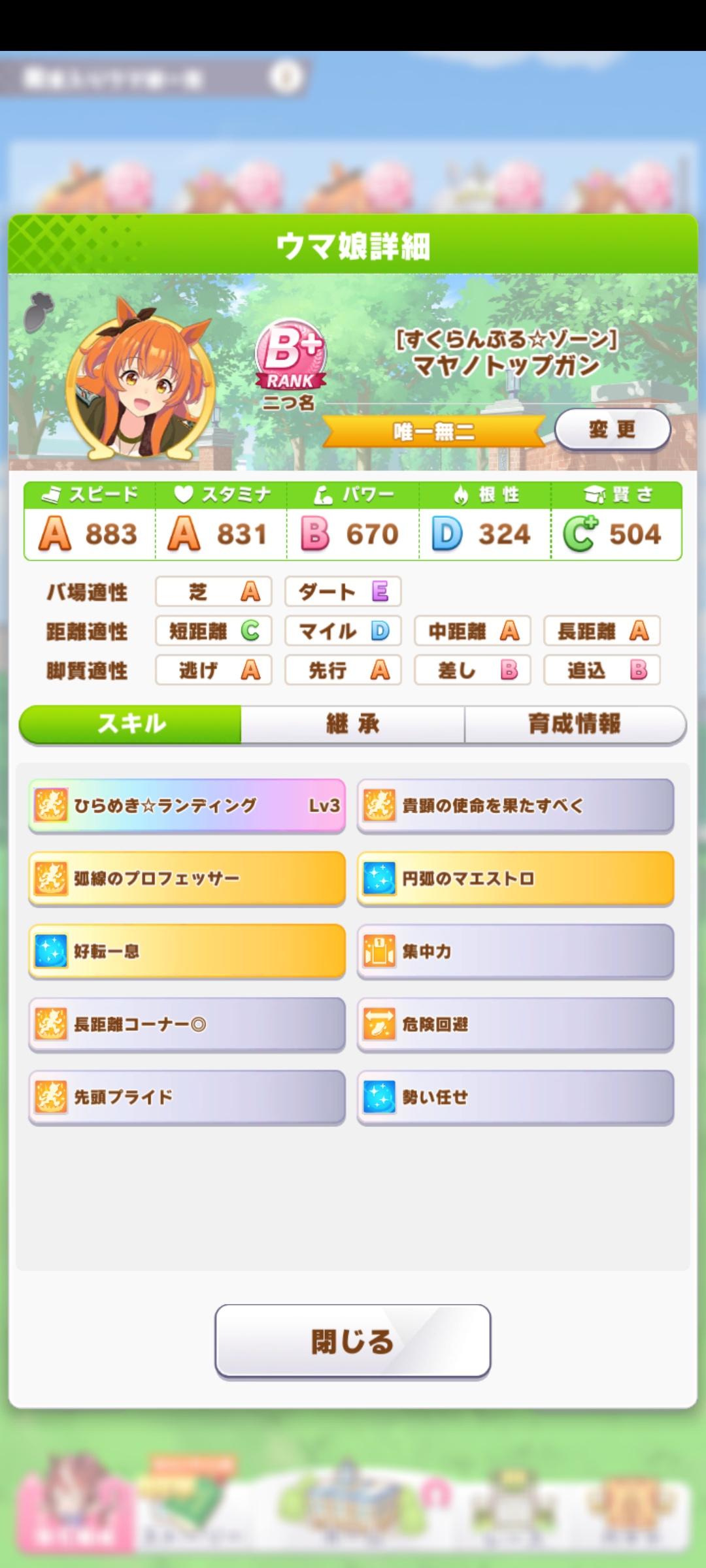The image size is (706, 1568).
Task: Select the スキル tab
Action: 131,724
